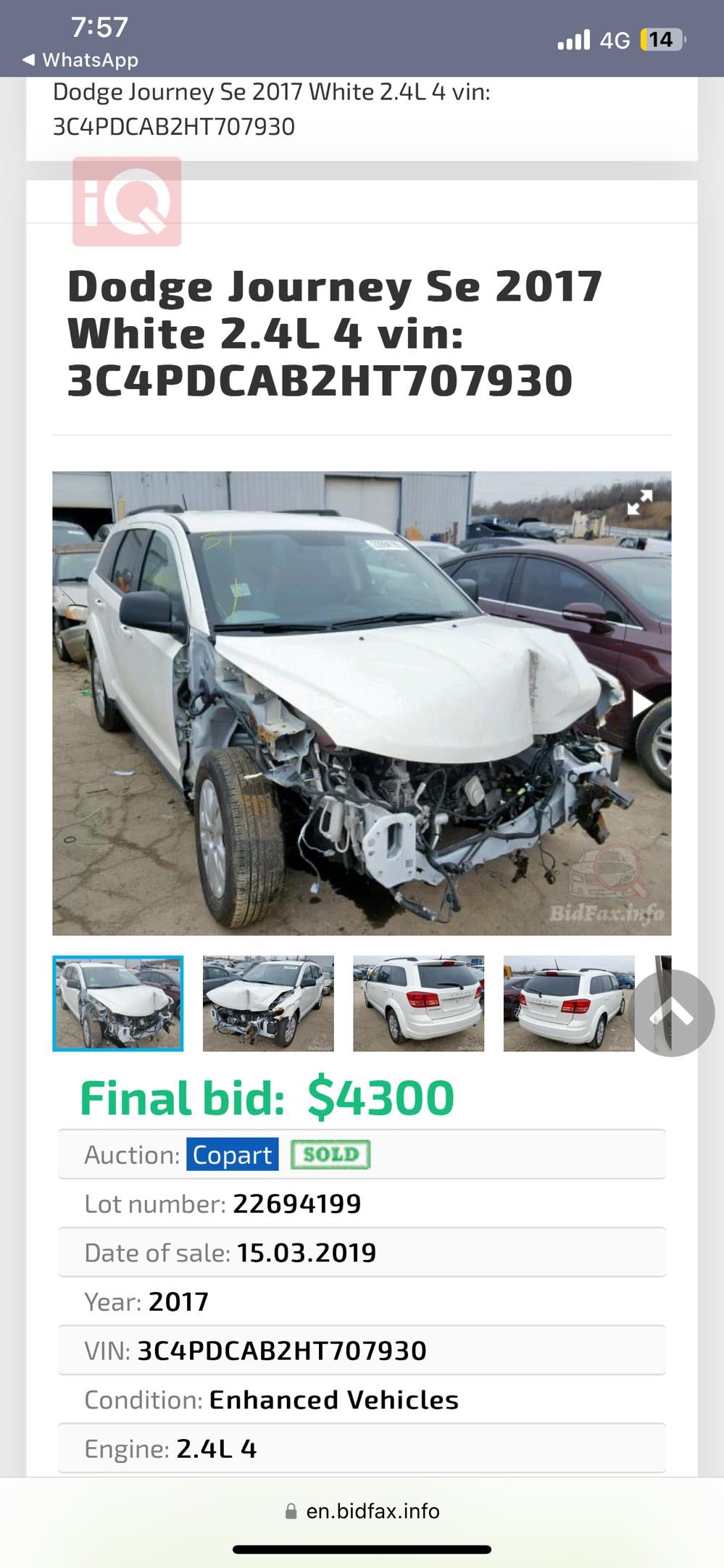Open the Copart auction link
The image size is (724, 1568).
pos(232,1154)
